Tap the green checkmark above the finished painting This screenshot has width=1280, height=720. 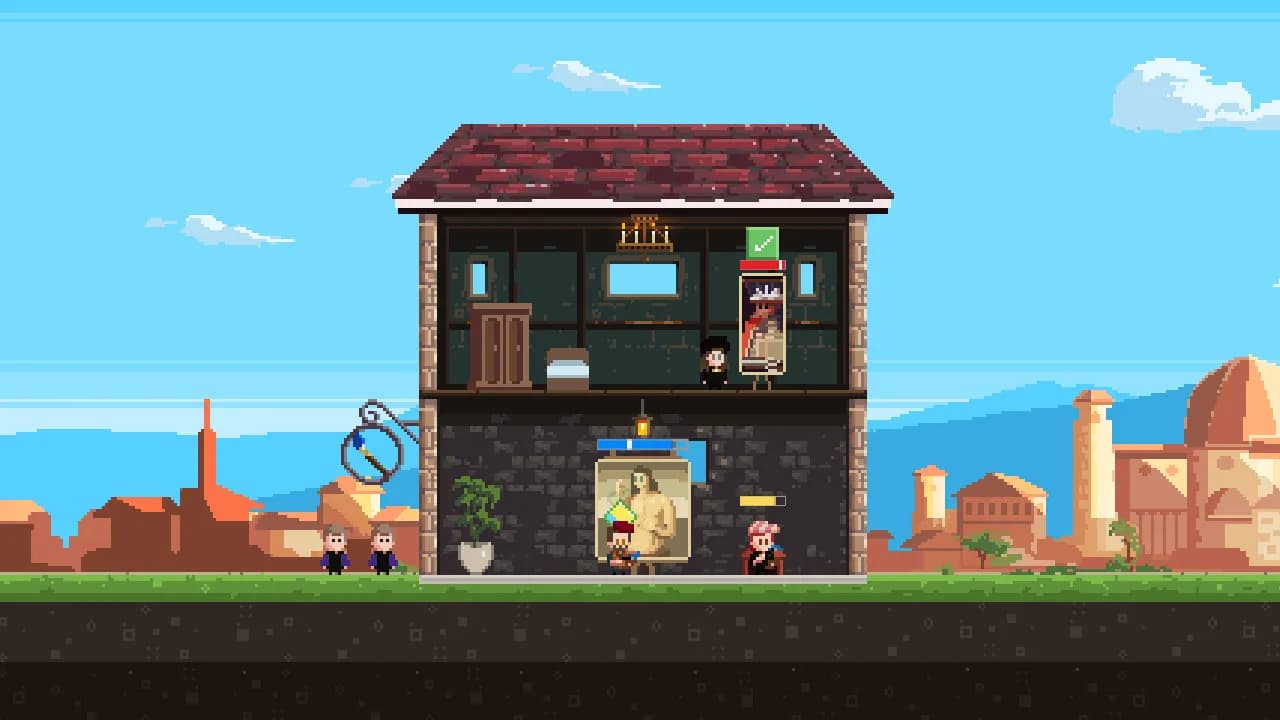[x=762, y=242]
